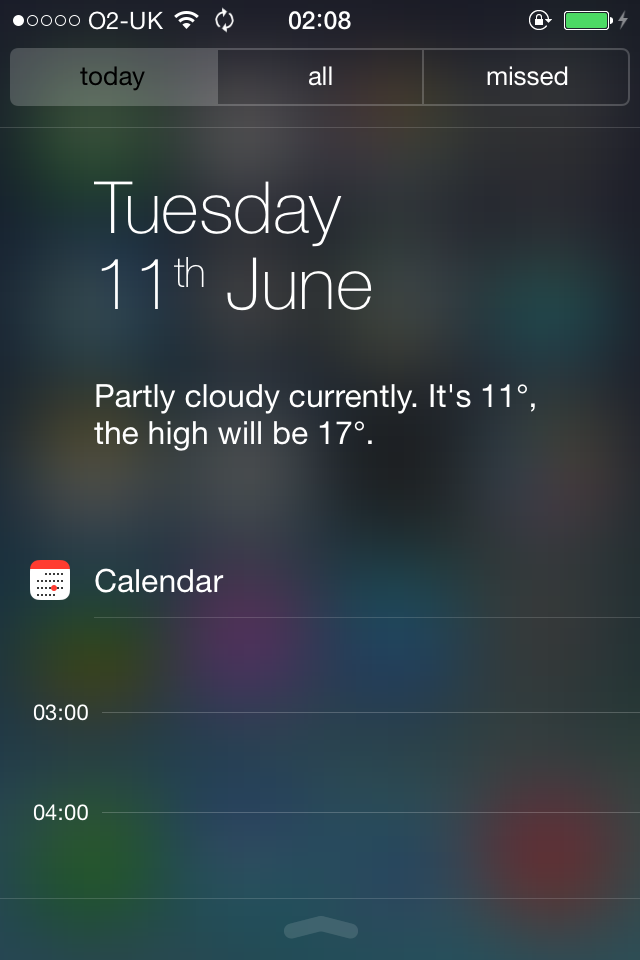Image resolution: width=640 pixels, height=960 pixels.
Task: Open the Calendar section
Action: point(158,581)
